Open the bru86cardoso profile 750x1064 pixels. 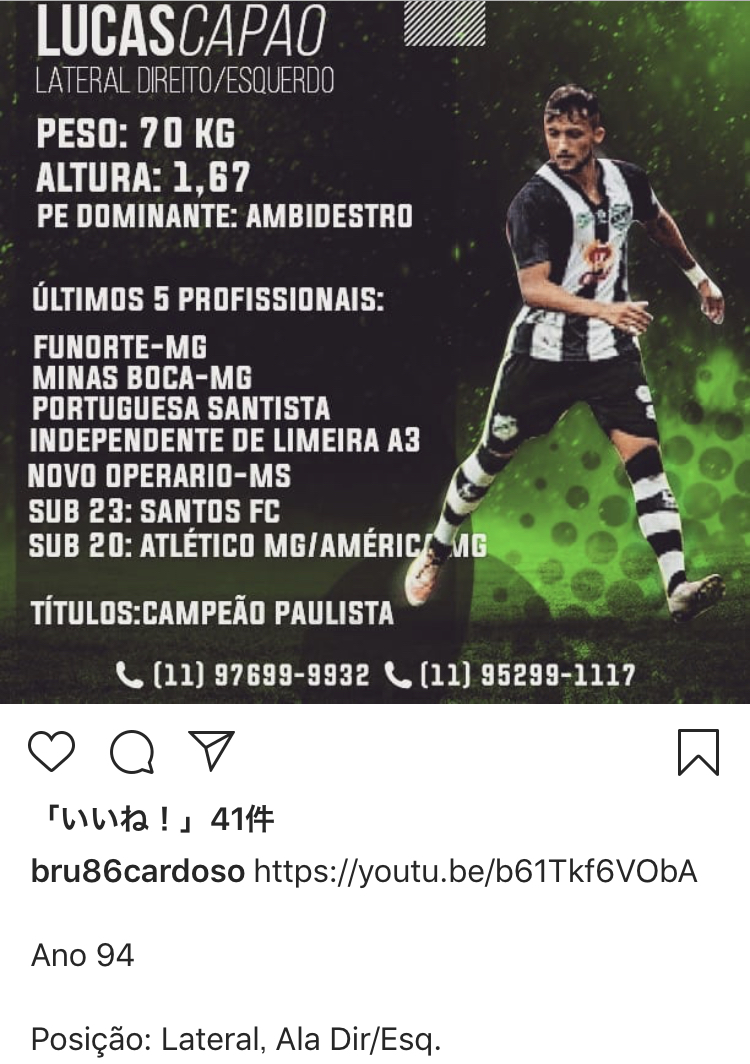pos(138,871)
